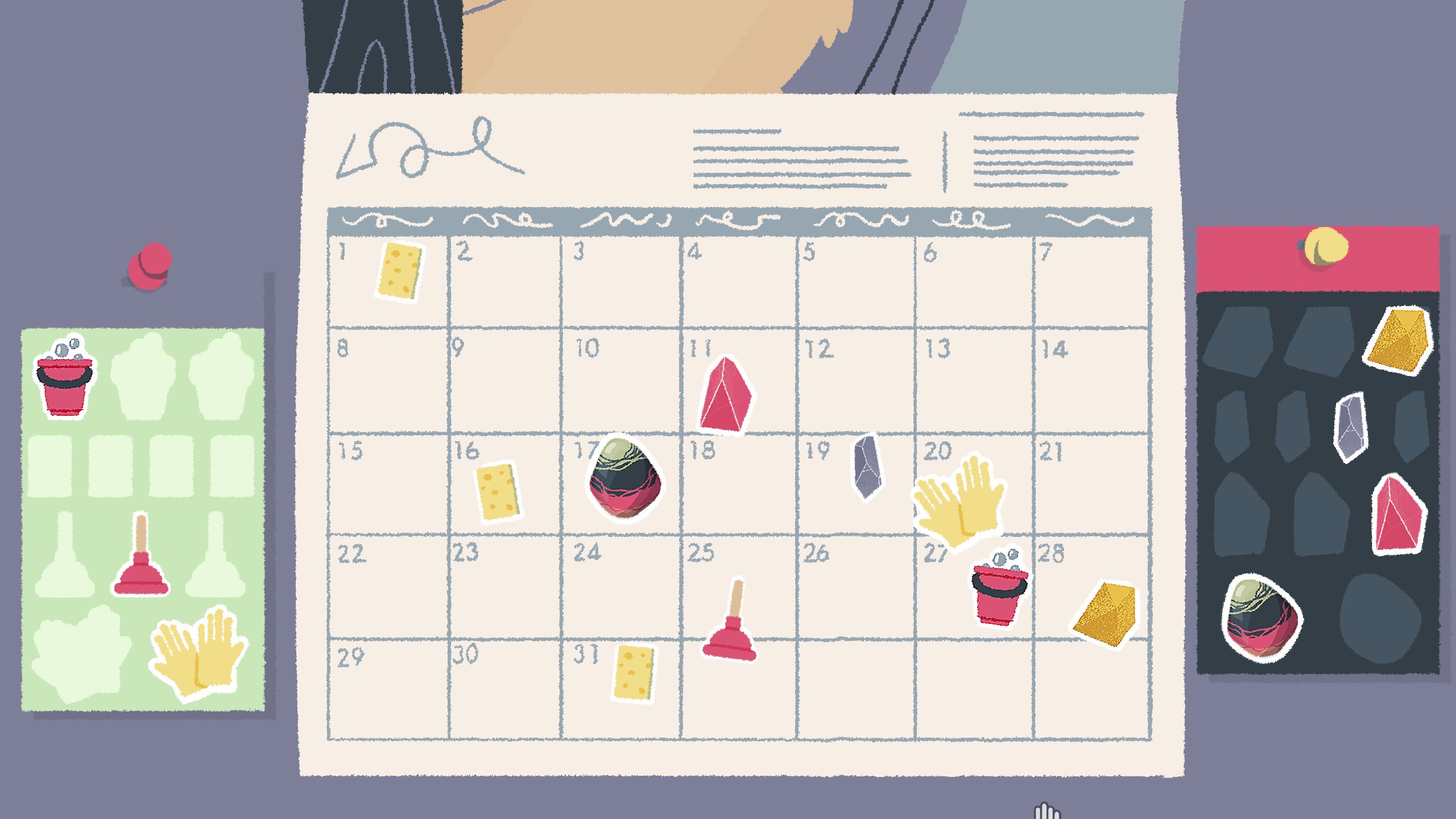Screen dimensions: 1456x819
Task: Select the sponge sticker on day 16
Action: pos(497,493)
